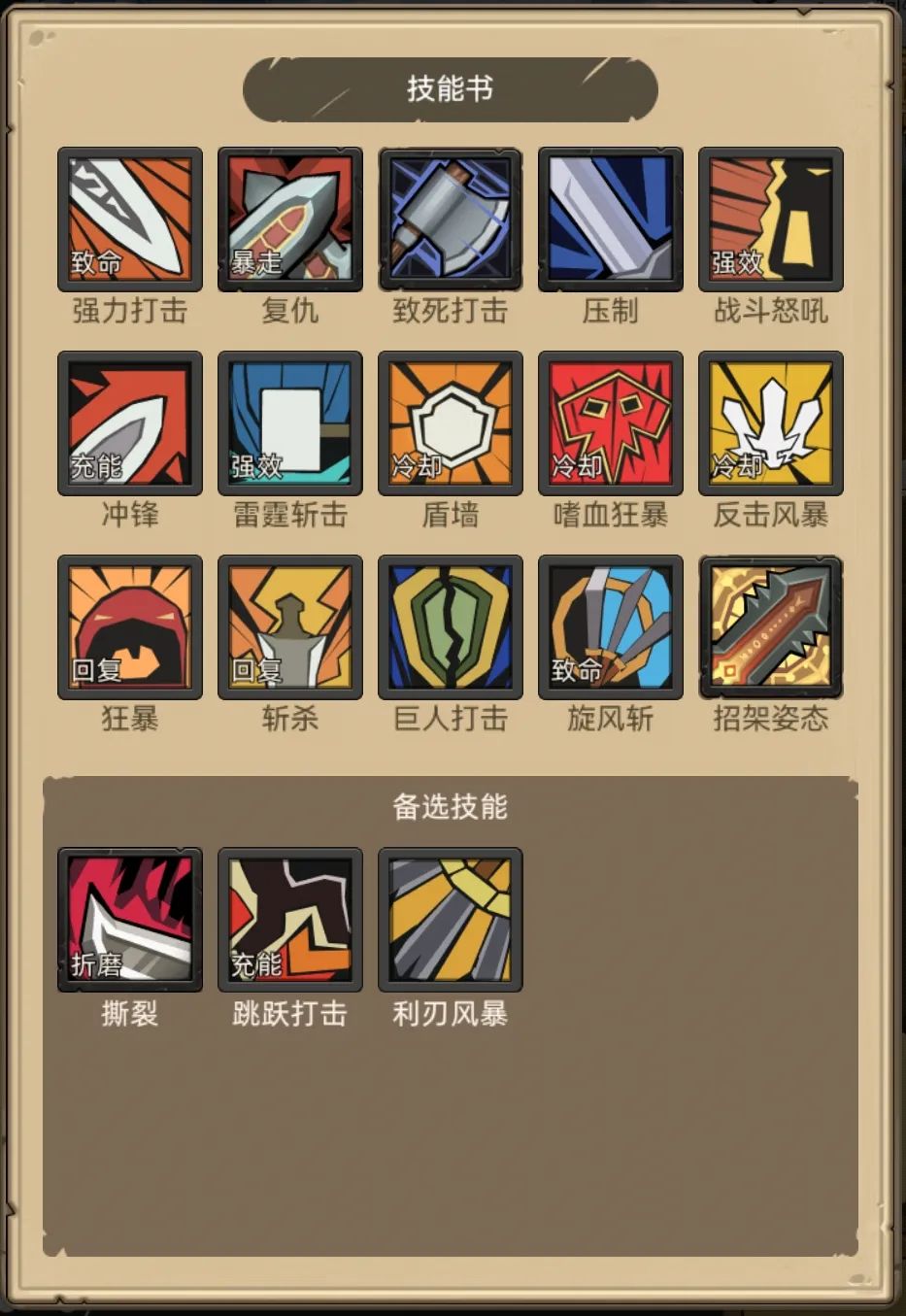Choose the 旋风斩 skill
Image resolution: width=906 pixels, height=1316 pixels.
(611, 627)
